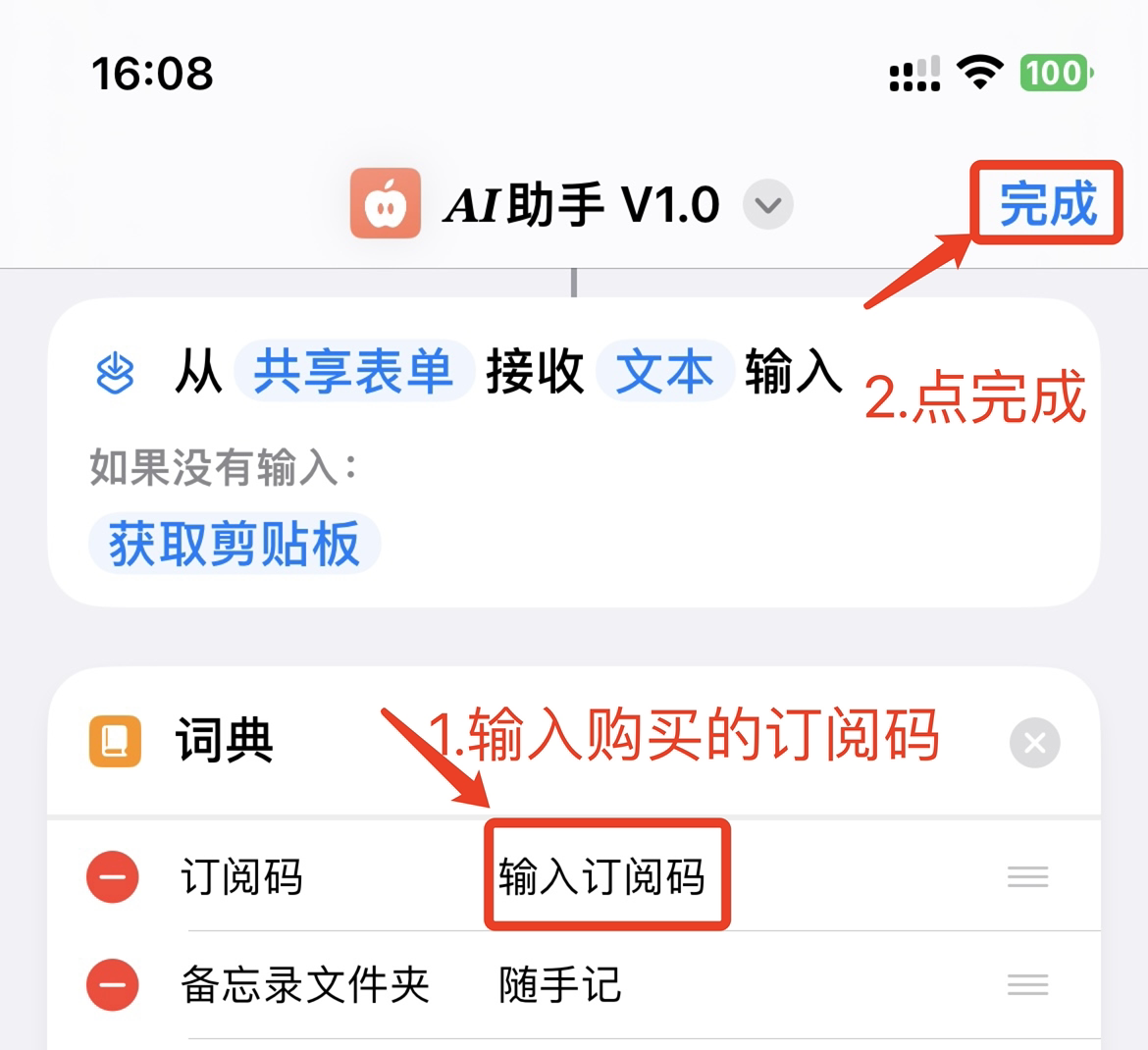The width and height of the screenshot is (1148, 1050).
Task: Edit the 随手记 value field
Action: pyautogui.click(x=560, y=984)
